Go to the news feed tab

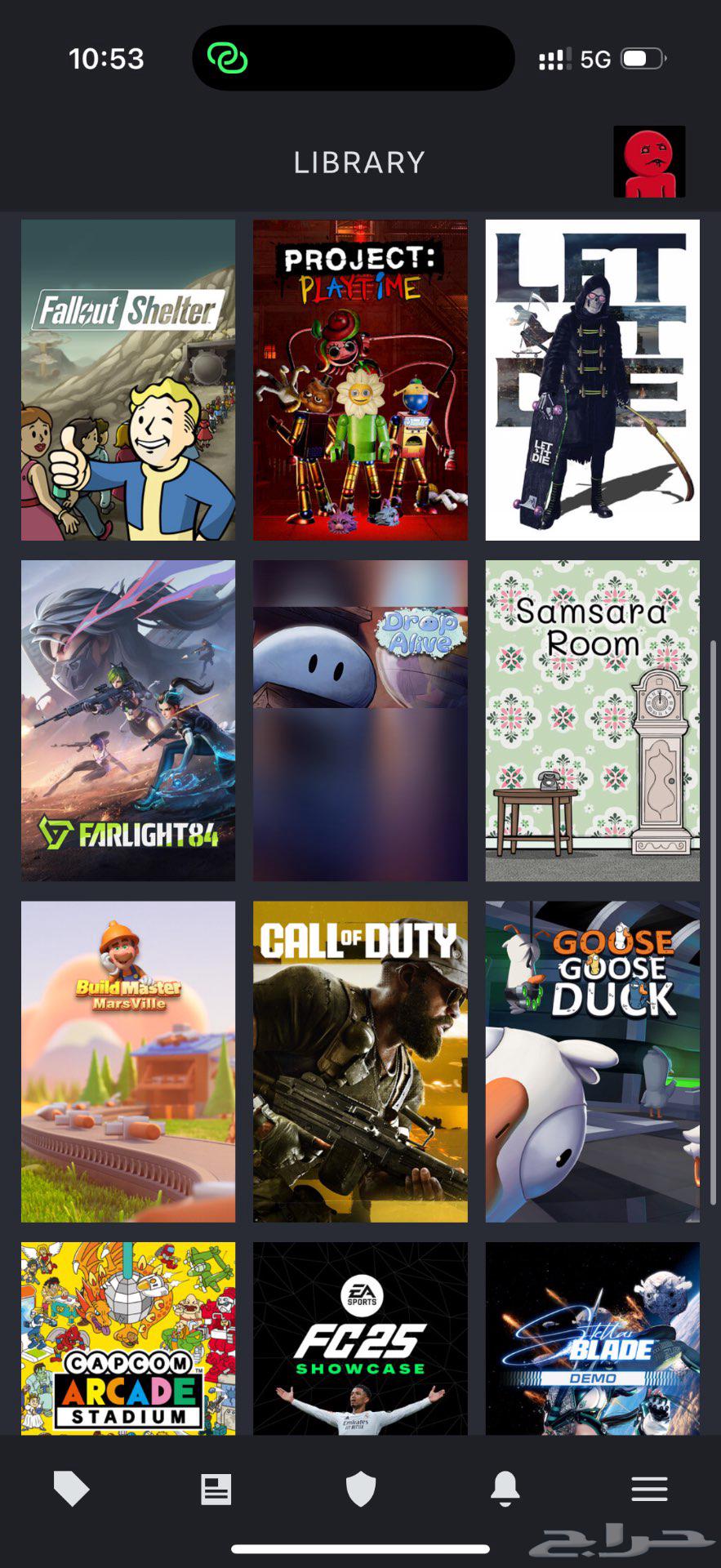coord(216,1489)
